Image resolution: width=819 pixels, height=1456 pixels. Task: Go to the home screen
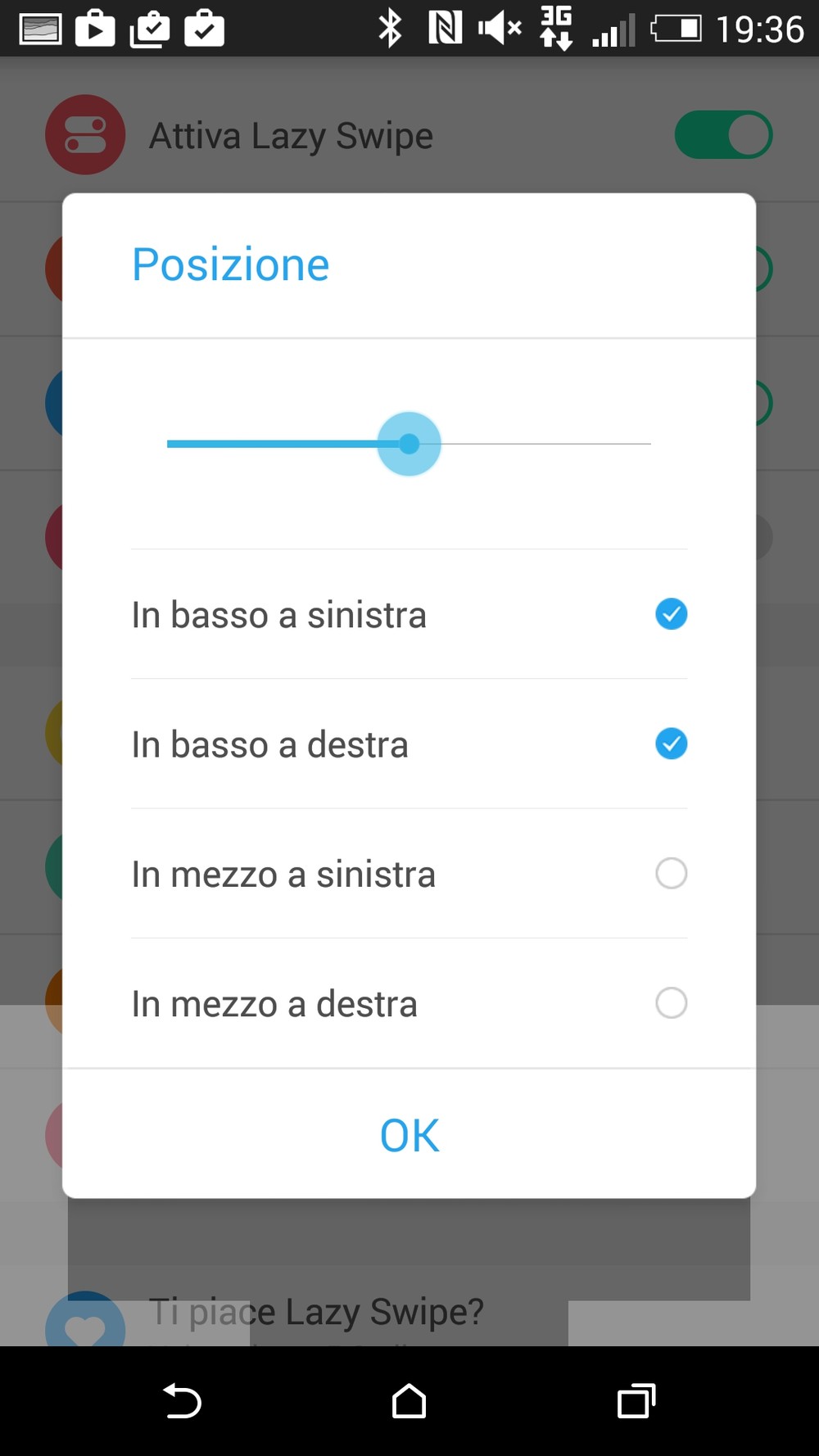tap(409, 1400)
